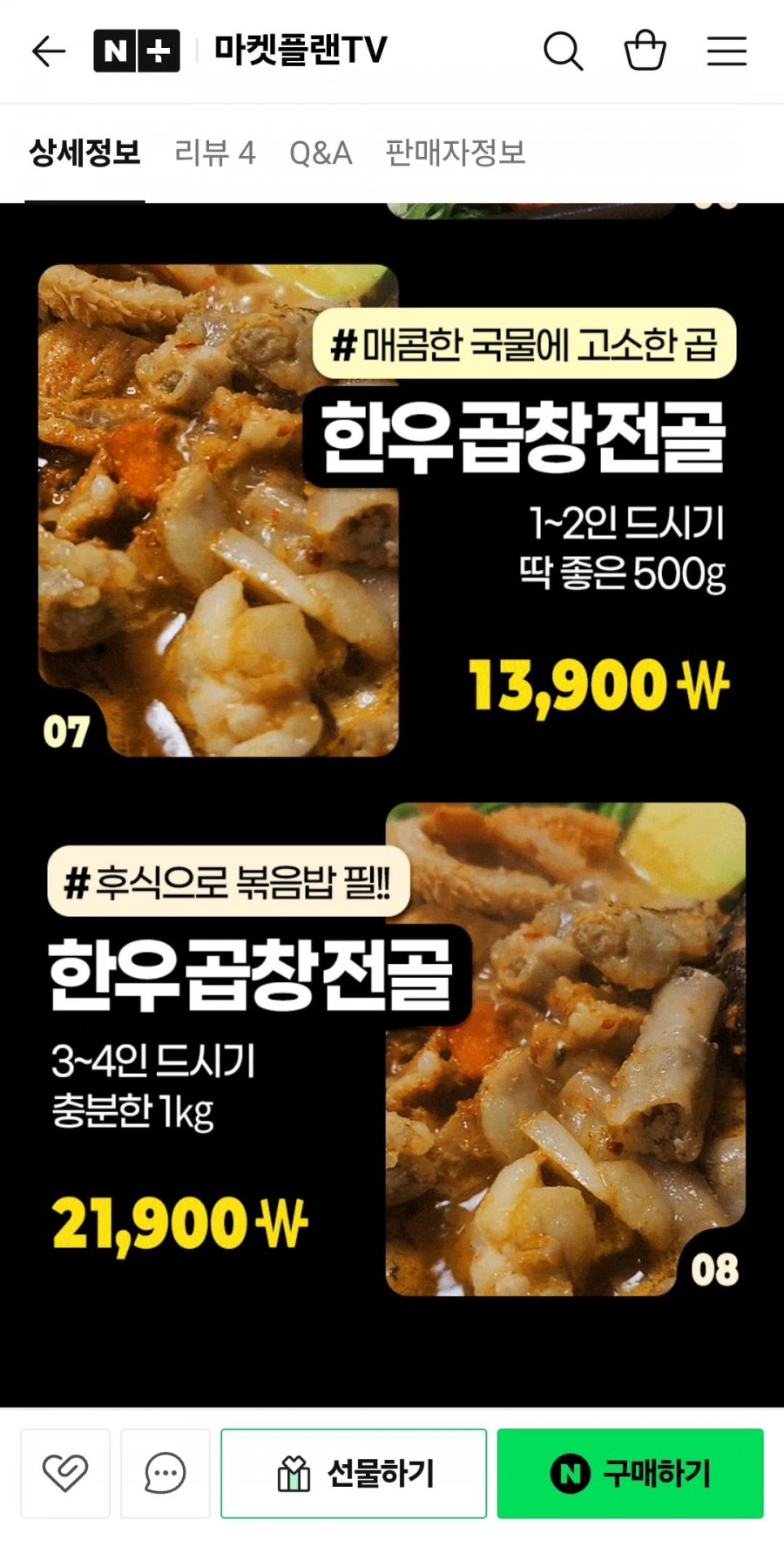Screen dimensions: 784x1547
Task: Open the hamburger menu
Action: [x=727, y=51]
